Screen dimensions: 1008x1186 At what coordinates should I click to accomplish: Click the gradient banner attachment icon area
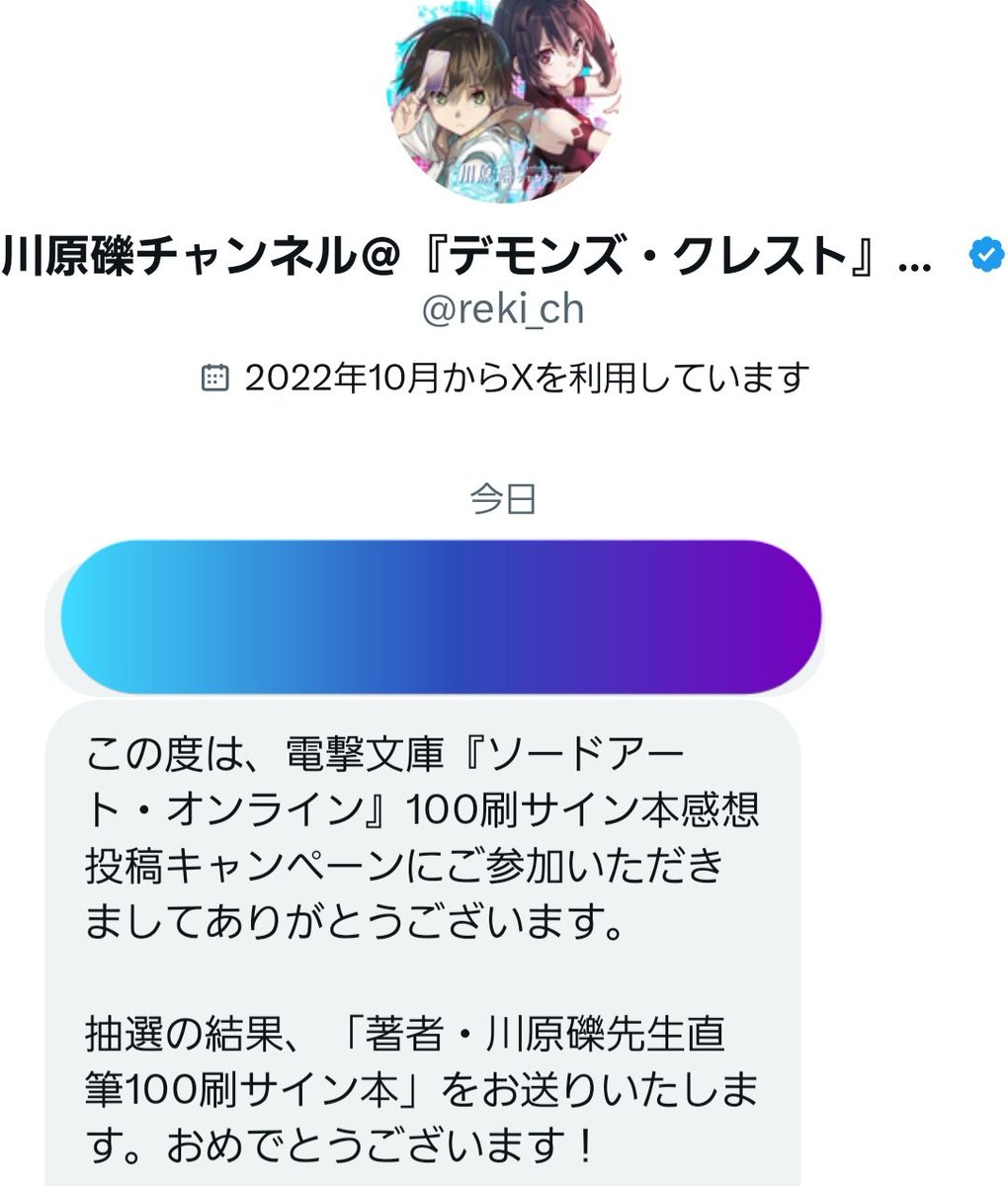[435, 615]
